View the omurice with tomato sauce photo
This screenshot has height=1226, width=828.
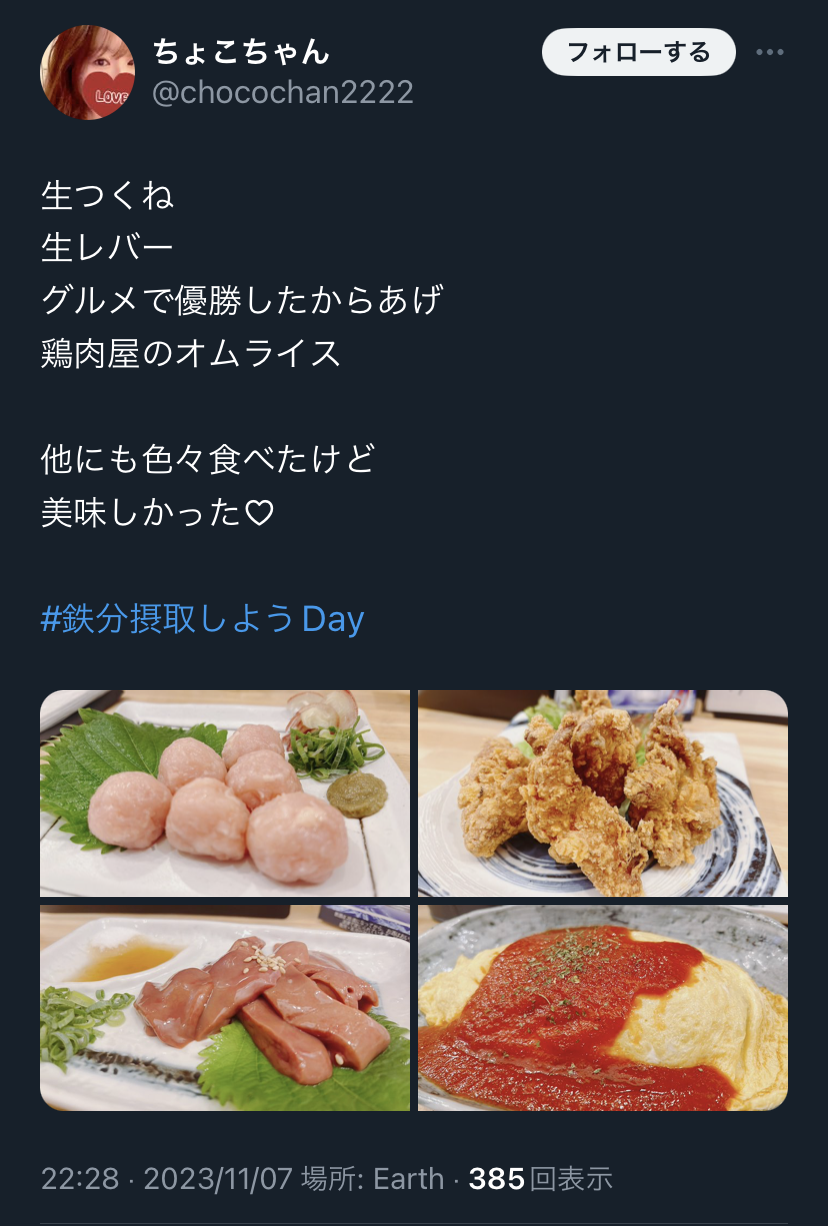[x=603, y=1008]
